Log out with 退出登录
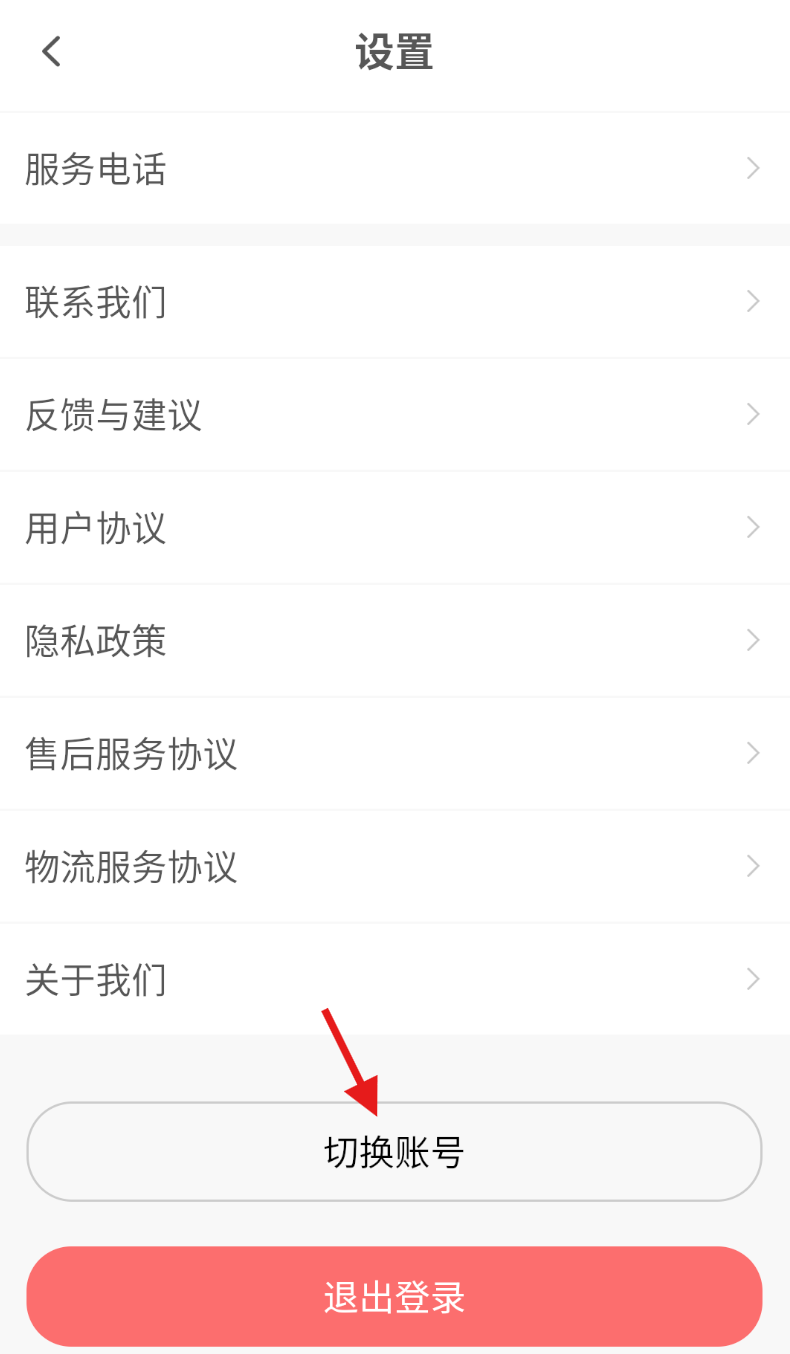The image size is (790, 1354). (394, 1297)
